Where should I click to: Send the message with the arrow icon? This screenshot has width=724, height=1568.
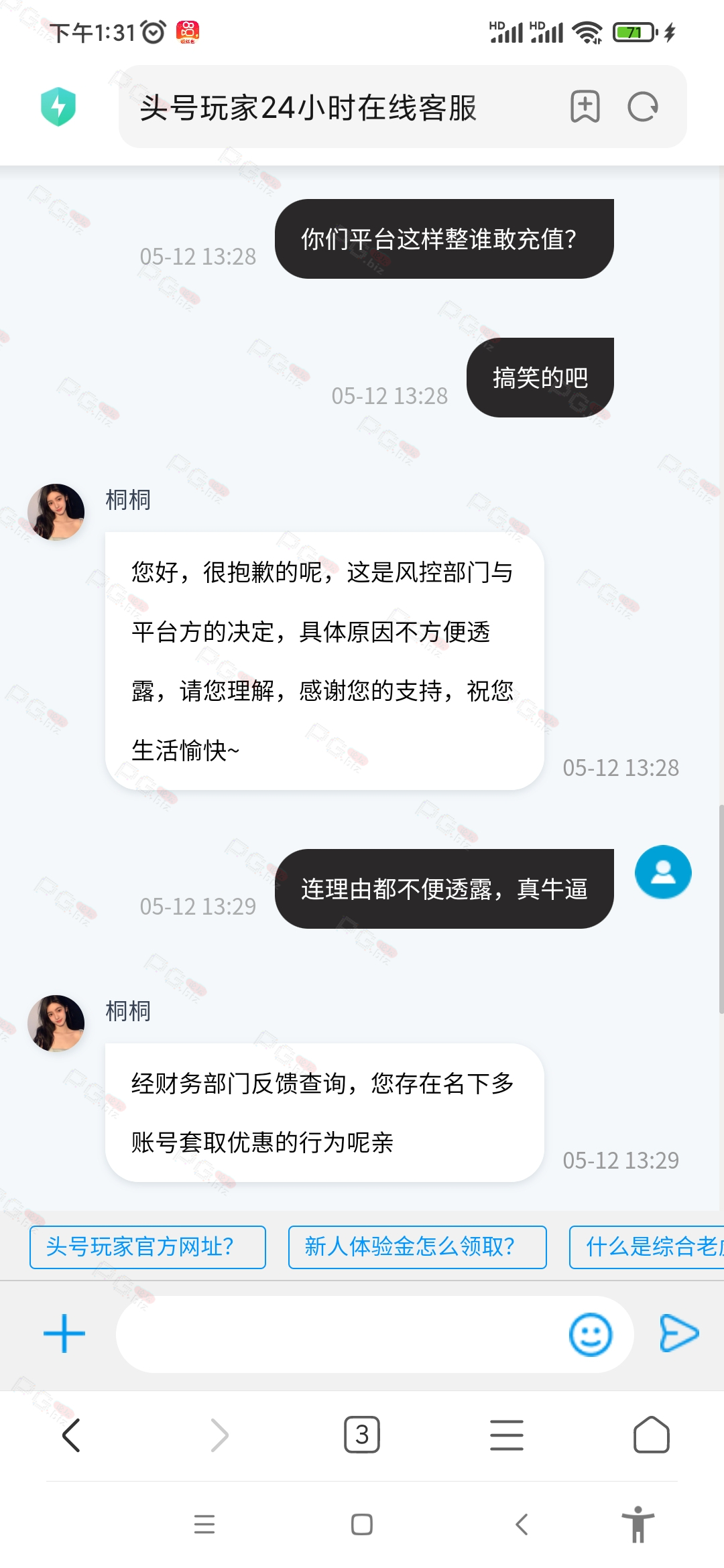pos(679,1333)
